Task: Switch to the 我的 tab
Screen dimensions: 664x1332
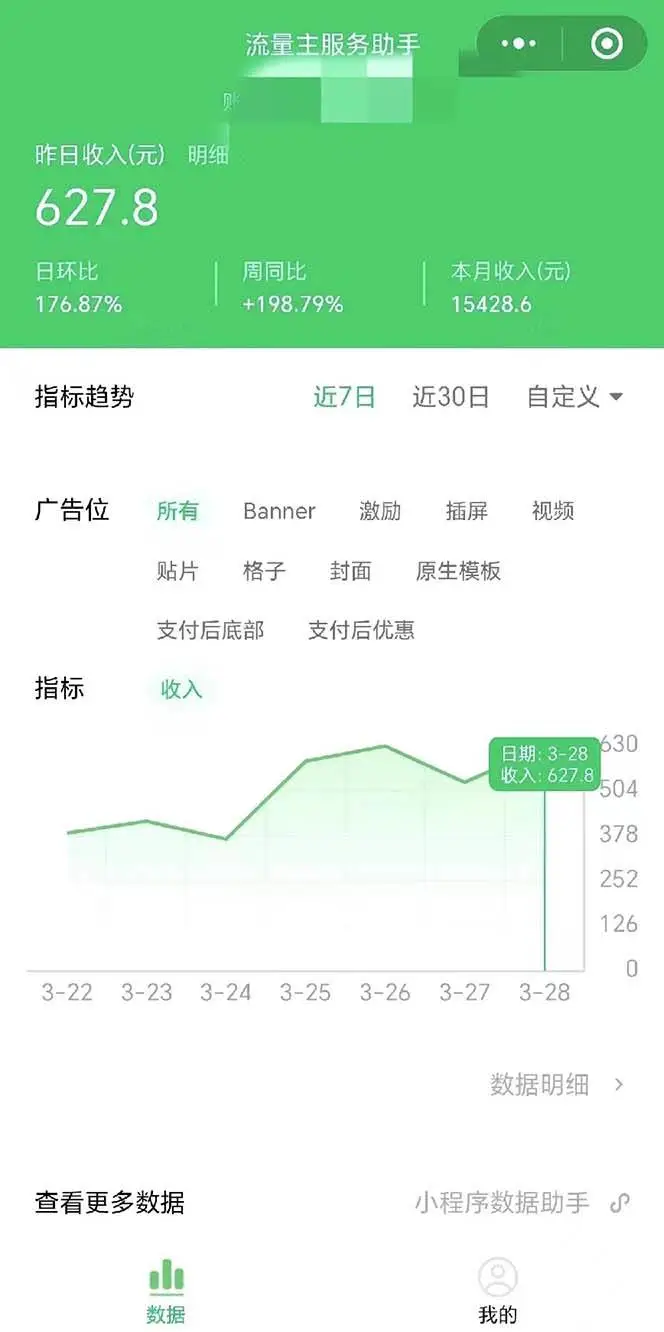Action: click(497, 1291)
